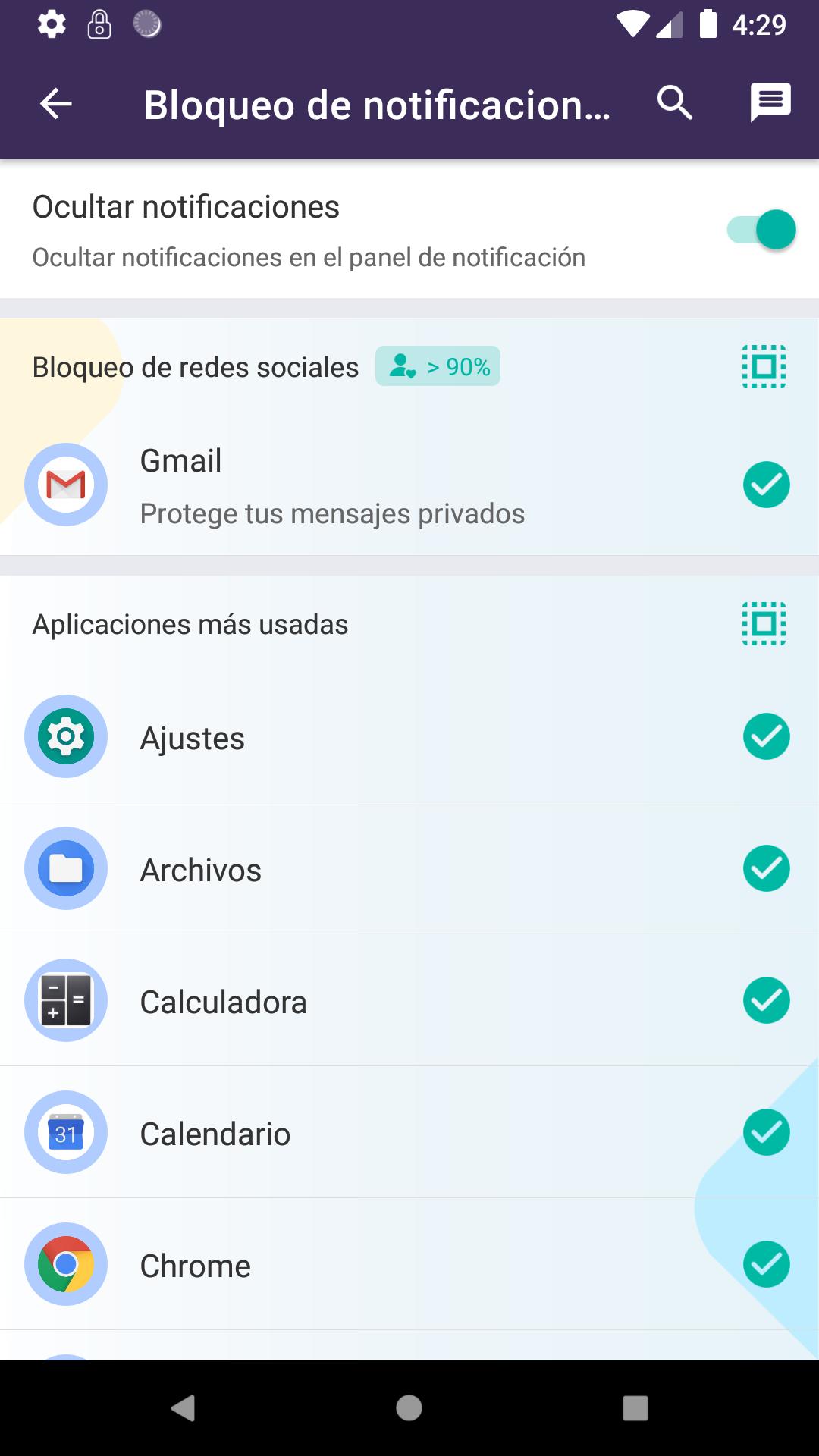Viewport: 819px width, 1456px height.
Task: Open recent apps from navigation bar
Action: tap(635, 1408)
